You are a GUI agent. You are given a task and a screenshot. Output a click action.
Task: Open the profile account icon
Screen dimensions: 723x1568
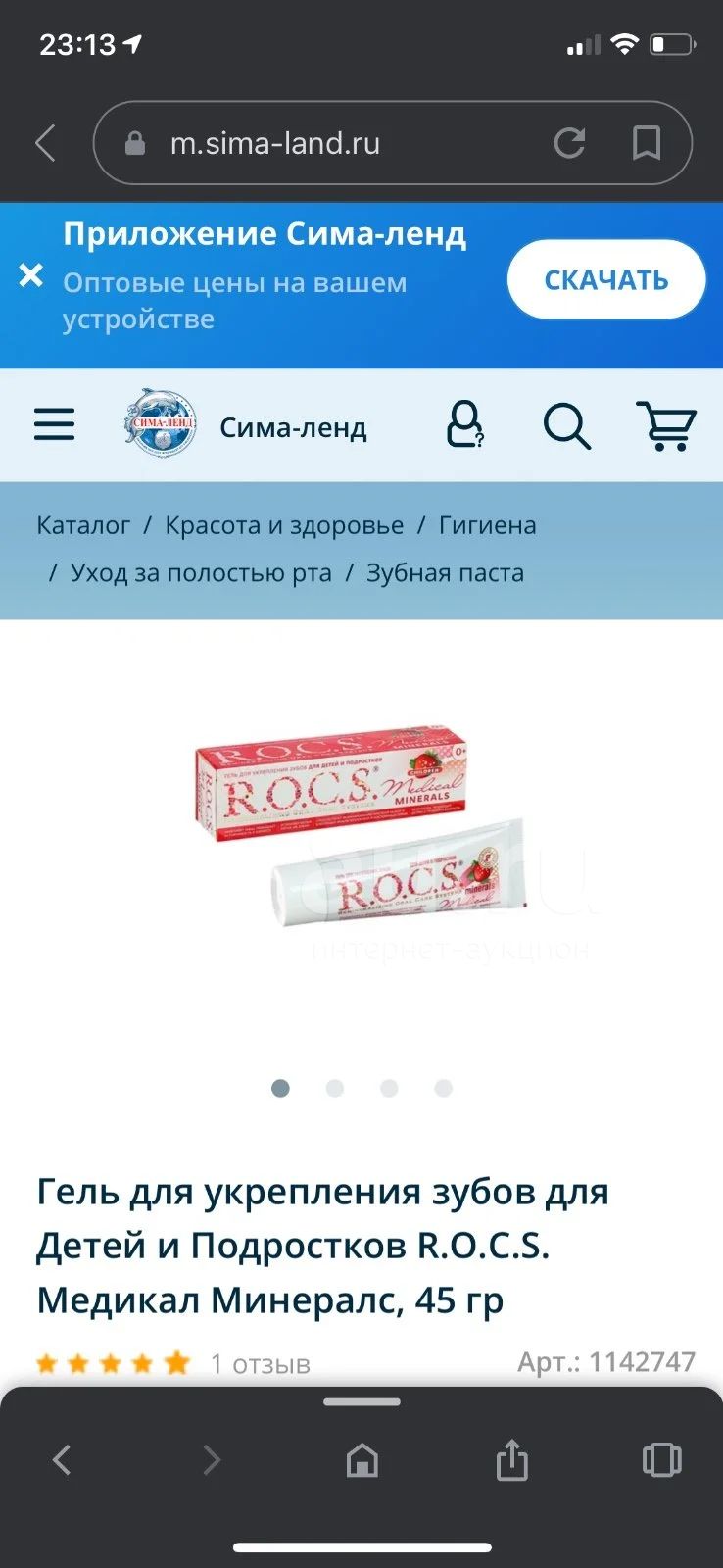[x=465, y=424]
